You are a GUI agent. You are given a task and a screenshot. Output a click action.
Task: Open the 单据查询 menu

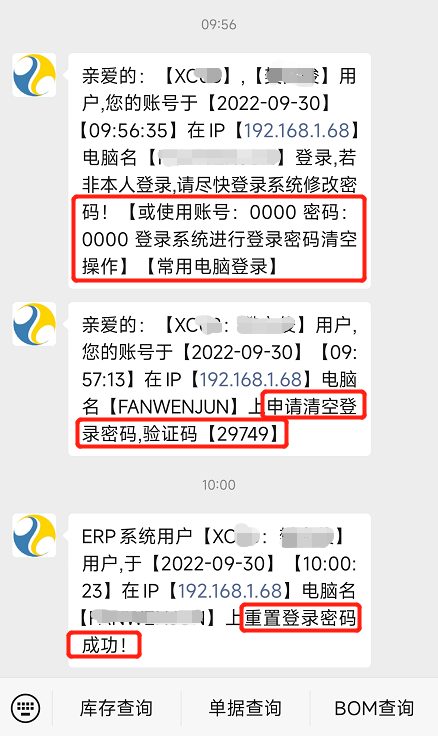tap(245, 708)
